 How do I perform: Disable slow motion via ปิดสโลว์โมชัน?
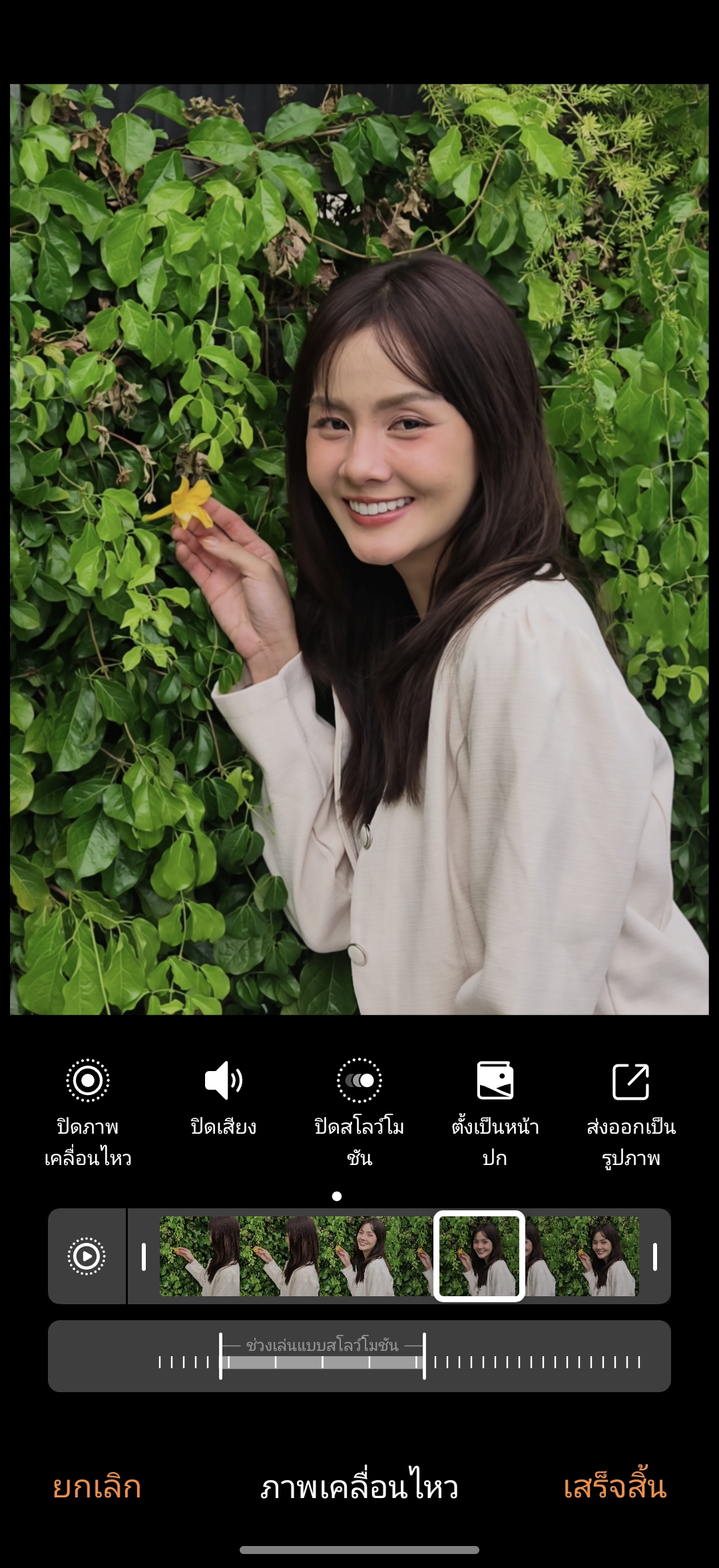tap(359, 1111)
